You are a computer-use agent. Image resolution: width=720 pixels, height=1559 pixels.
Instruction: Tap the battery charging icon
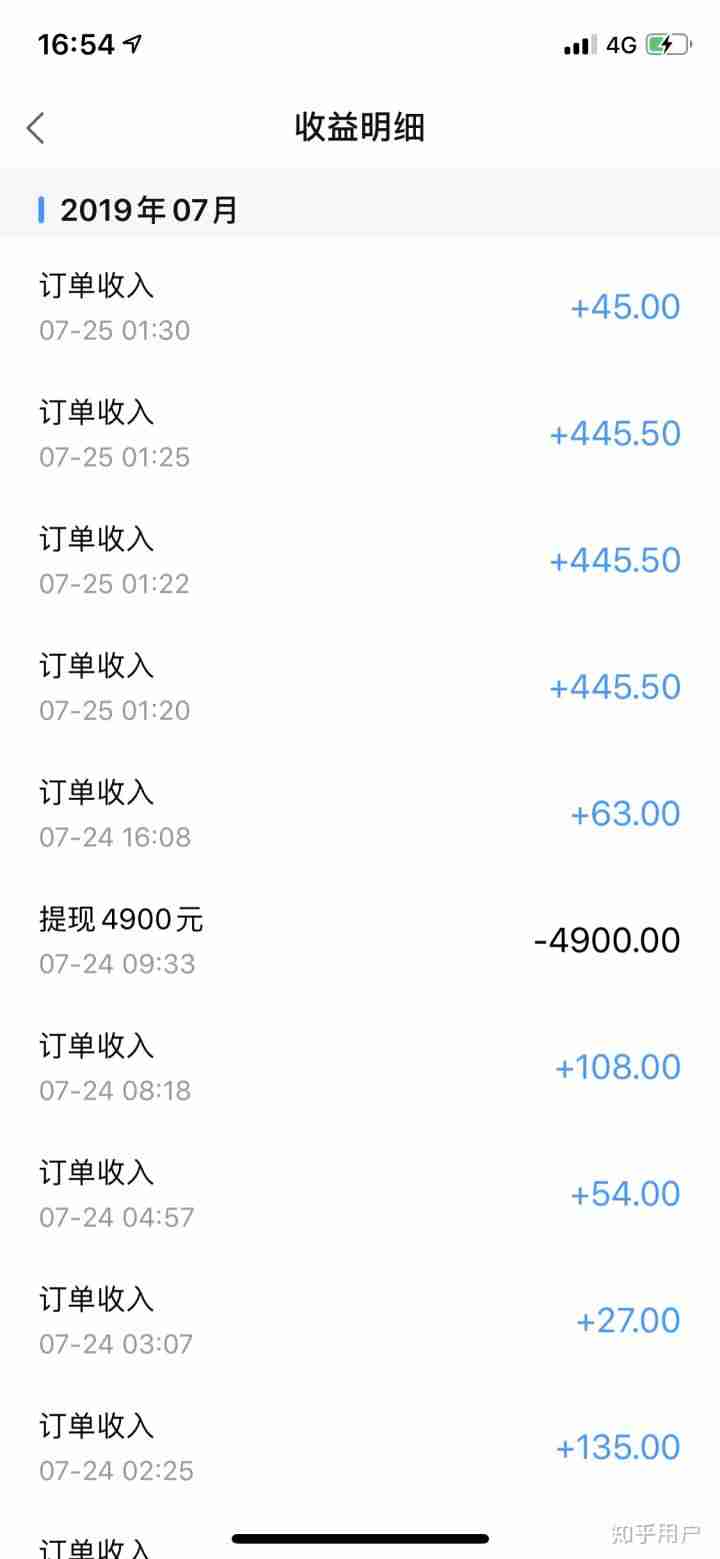pos(668,44)
